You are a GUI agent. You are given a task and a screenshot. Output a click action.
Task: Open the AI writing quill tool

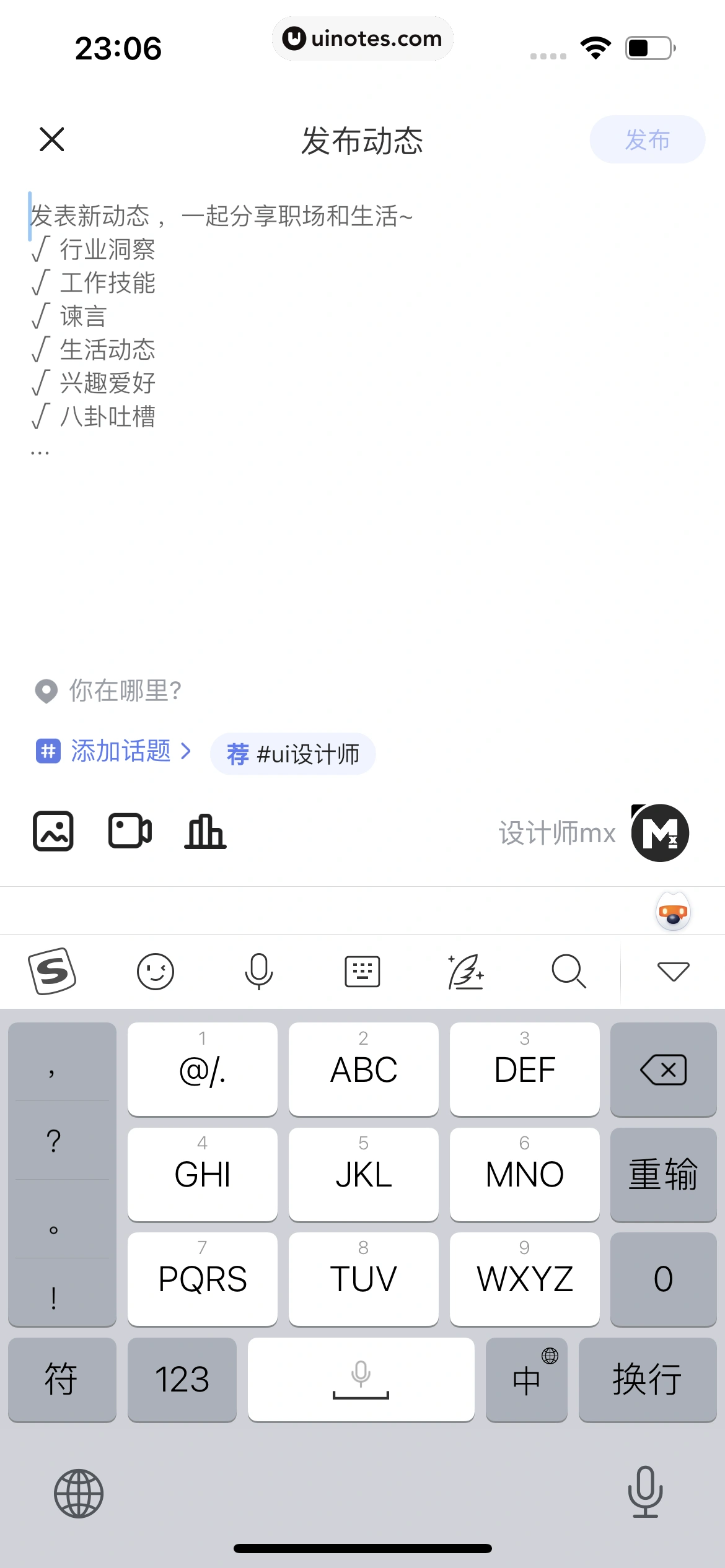[x=466, y=971]
